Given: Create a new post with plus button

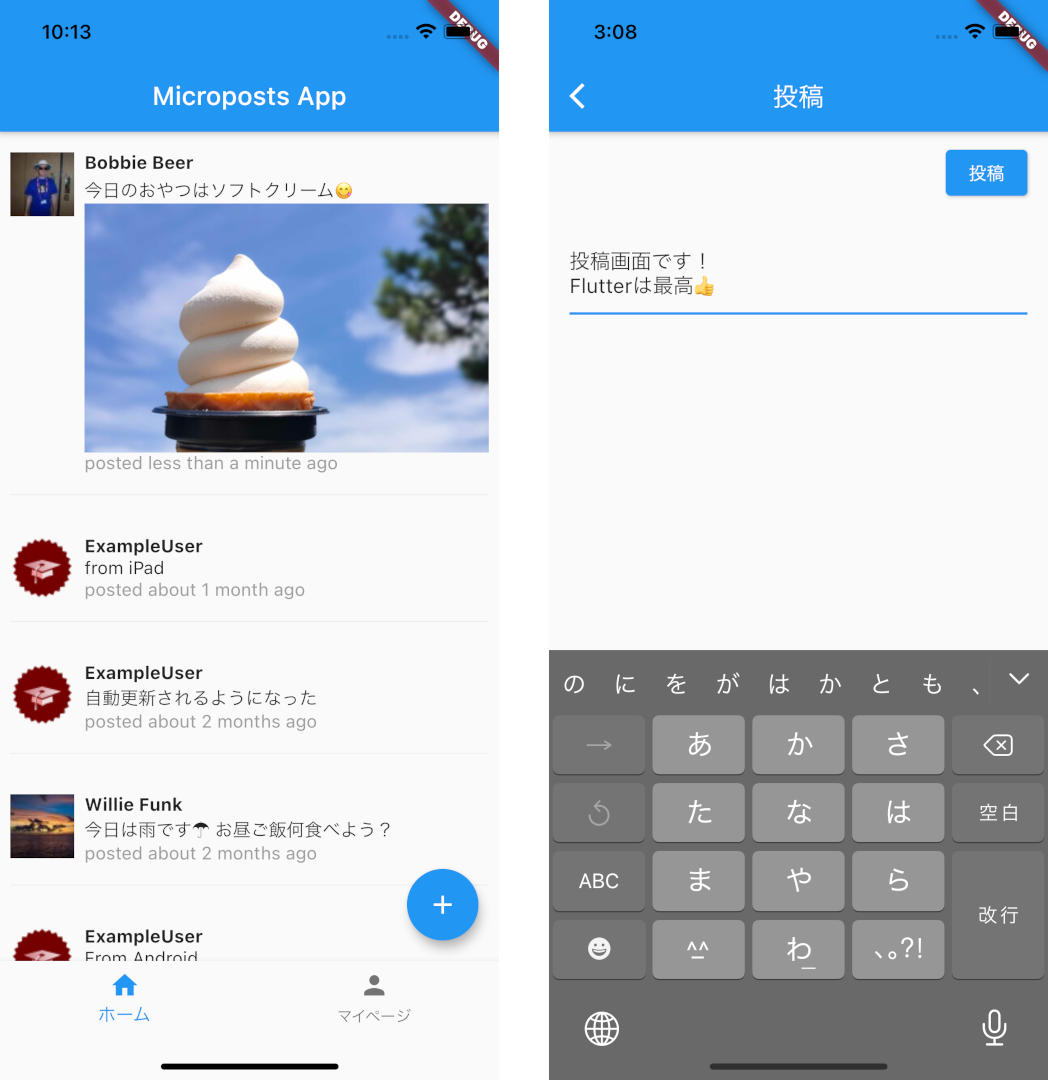Looking at the screenshot, I should pos(442,904).
